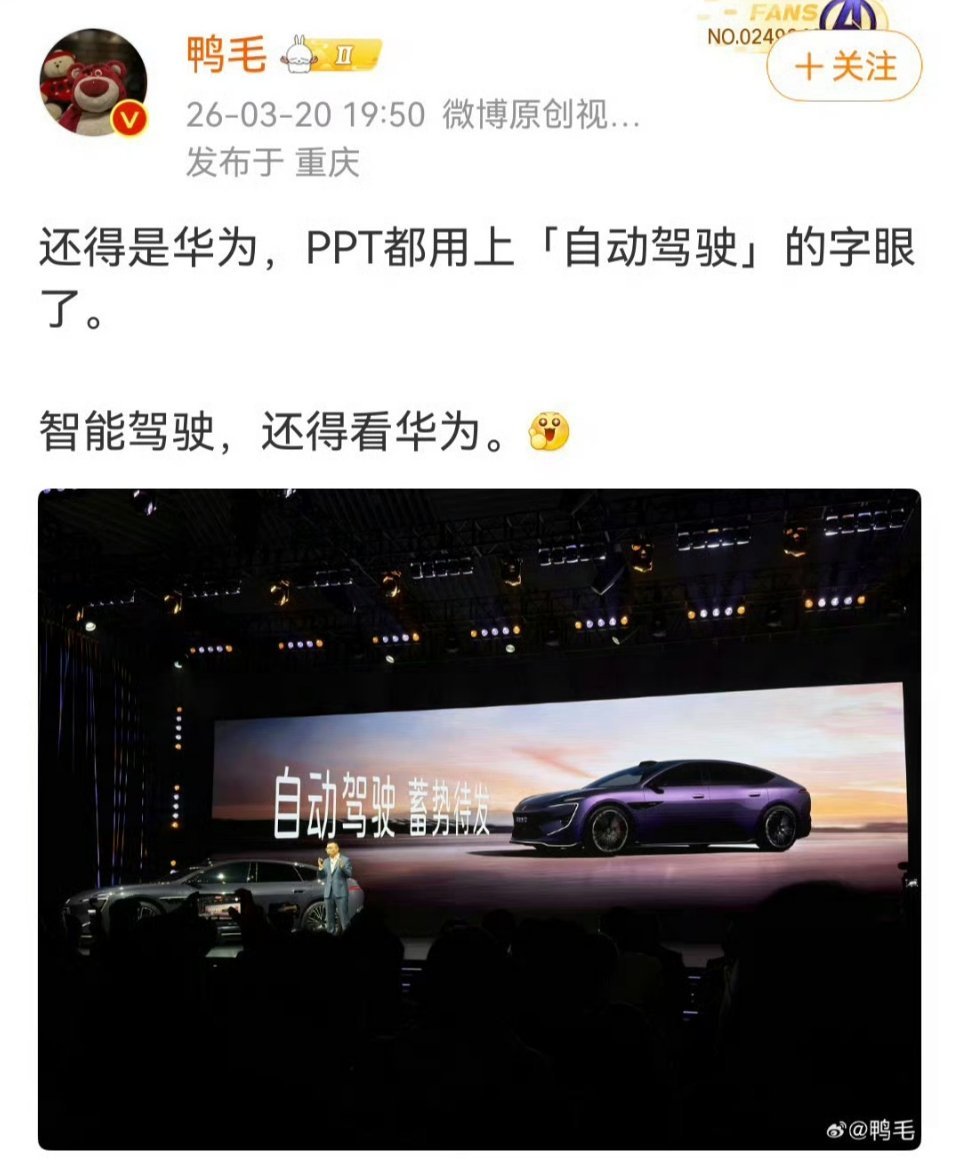Click the camera watermark icon on the photo
This screenshot has width=960, height=1173.
coord(837,1129)
